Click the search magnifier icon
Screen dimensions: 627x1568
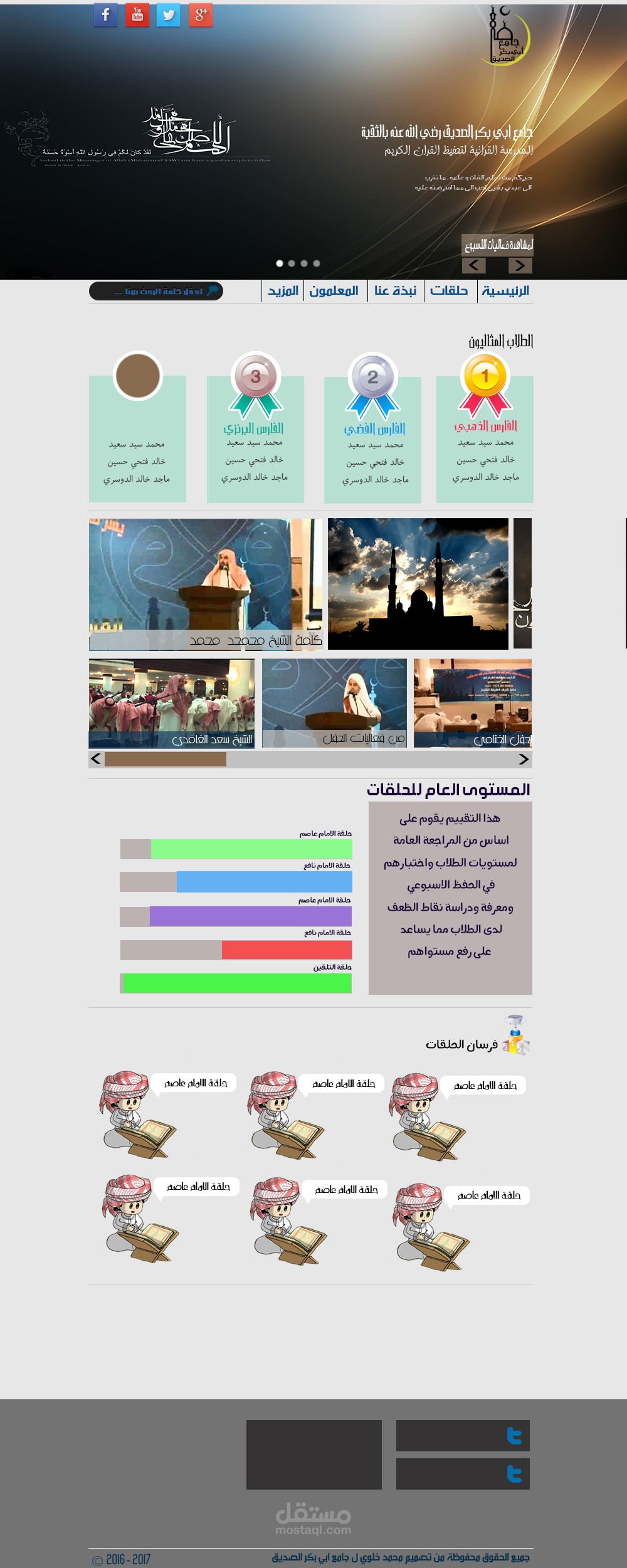[213, 290]
